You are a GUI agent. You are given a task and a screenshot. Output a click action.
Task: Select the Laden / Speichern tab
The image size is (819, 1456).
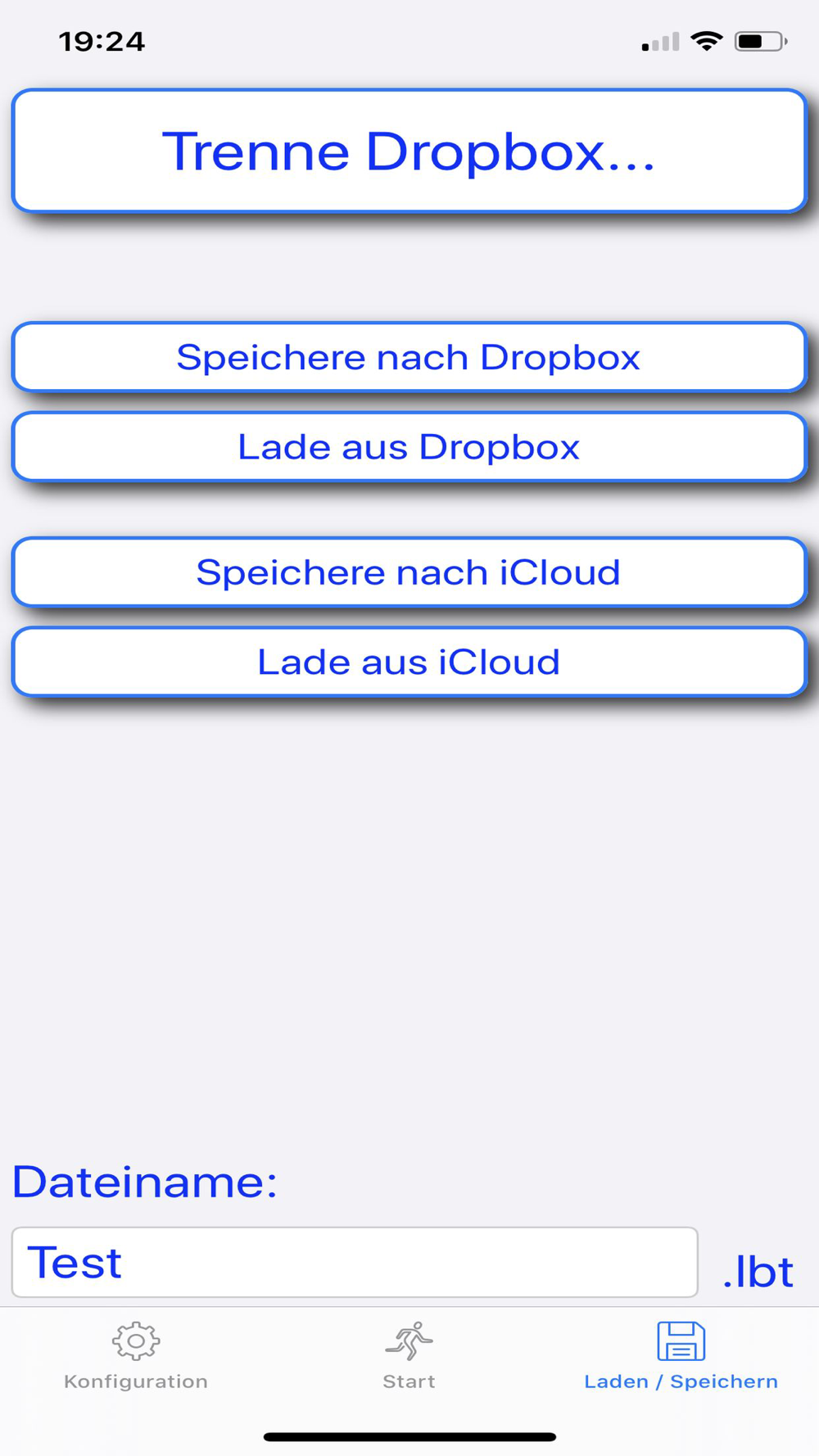(681, 1355)
